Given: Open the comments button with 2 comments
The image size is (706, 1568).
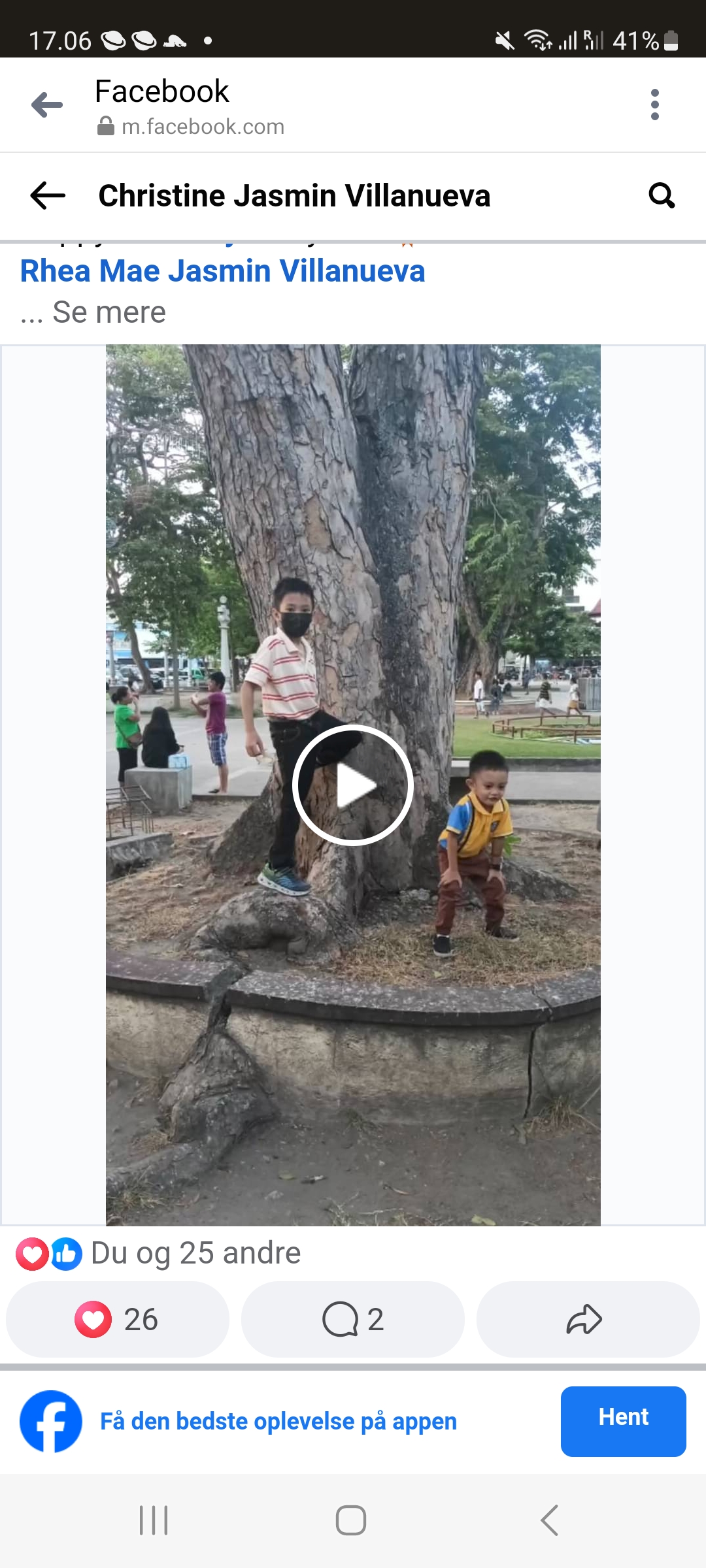Looking at the screenshot, I should 353,1319.
